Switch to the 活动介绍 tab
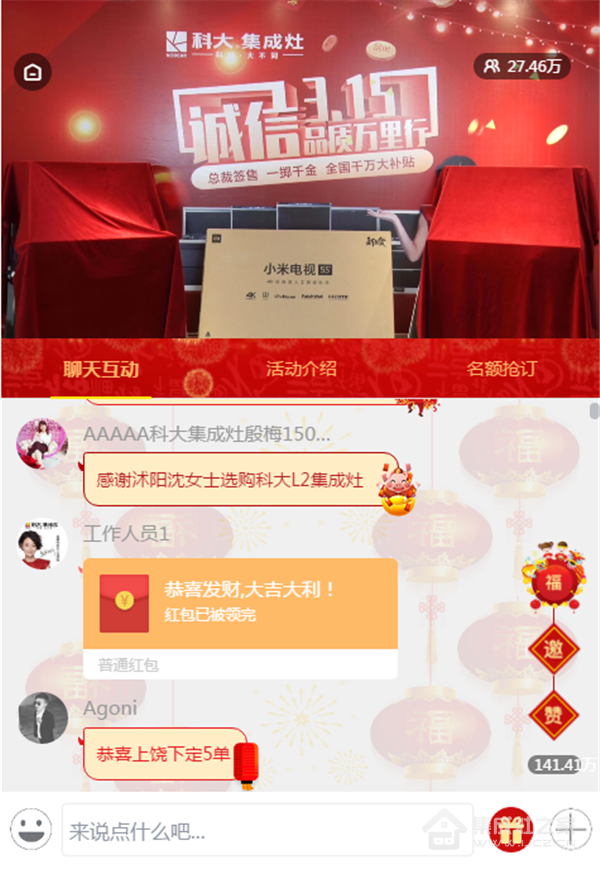This screenshot has height=869, width=600. point(300,369)
